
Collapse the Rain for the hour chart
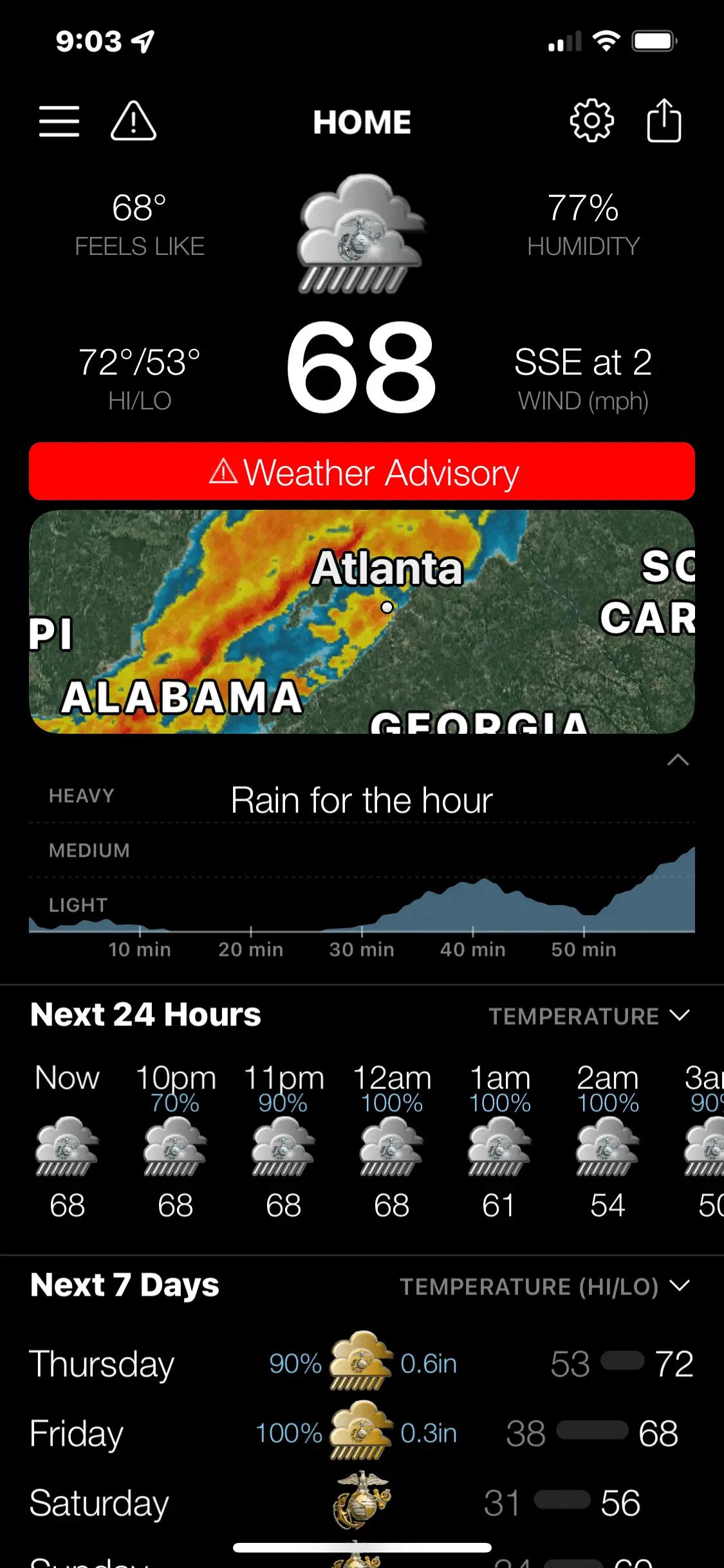[678, 760]
